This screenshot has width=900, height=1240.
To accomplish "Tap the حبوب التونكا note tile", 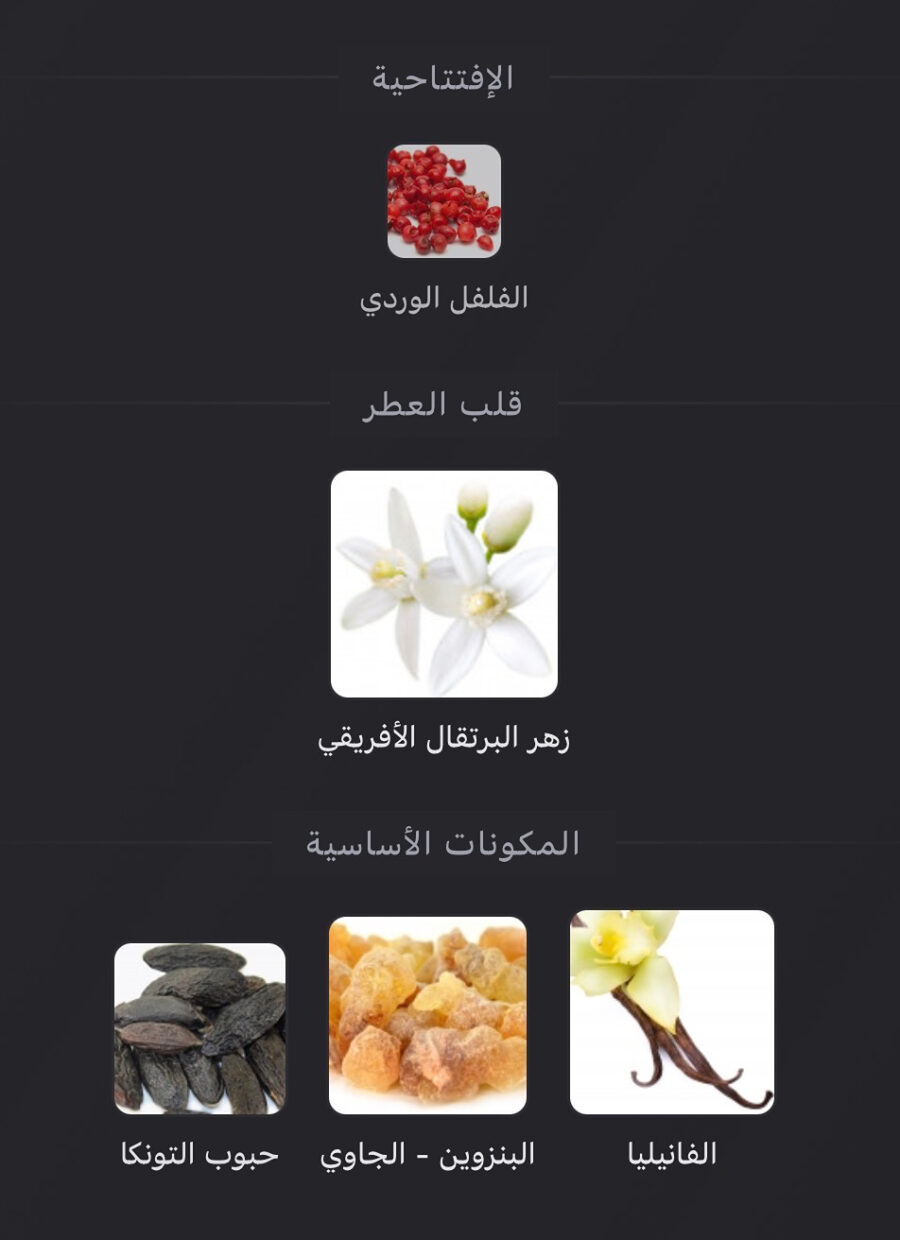I will (200, 1028).
